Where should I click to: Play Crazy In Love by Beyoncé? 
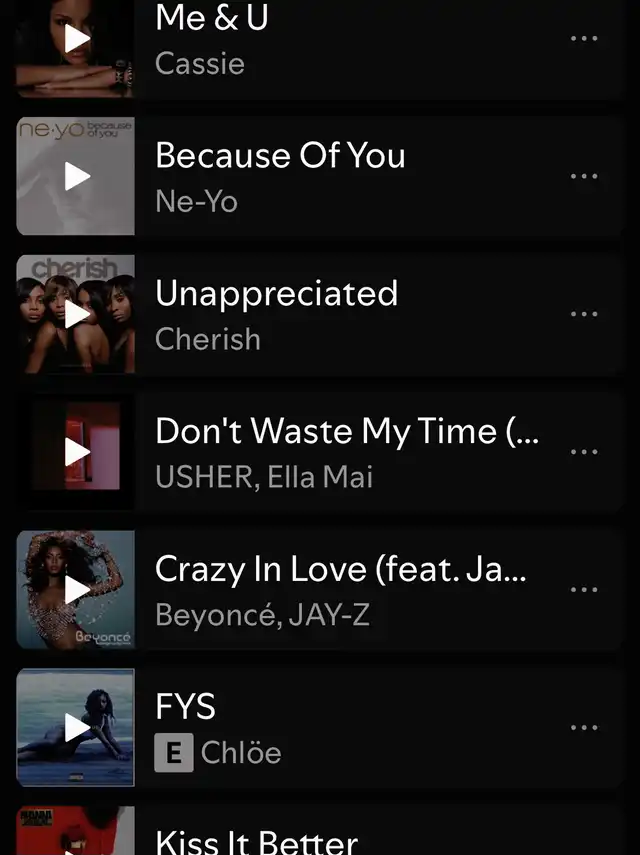[x=76, y=590]
